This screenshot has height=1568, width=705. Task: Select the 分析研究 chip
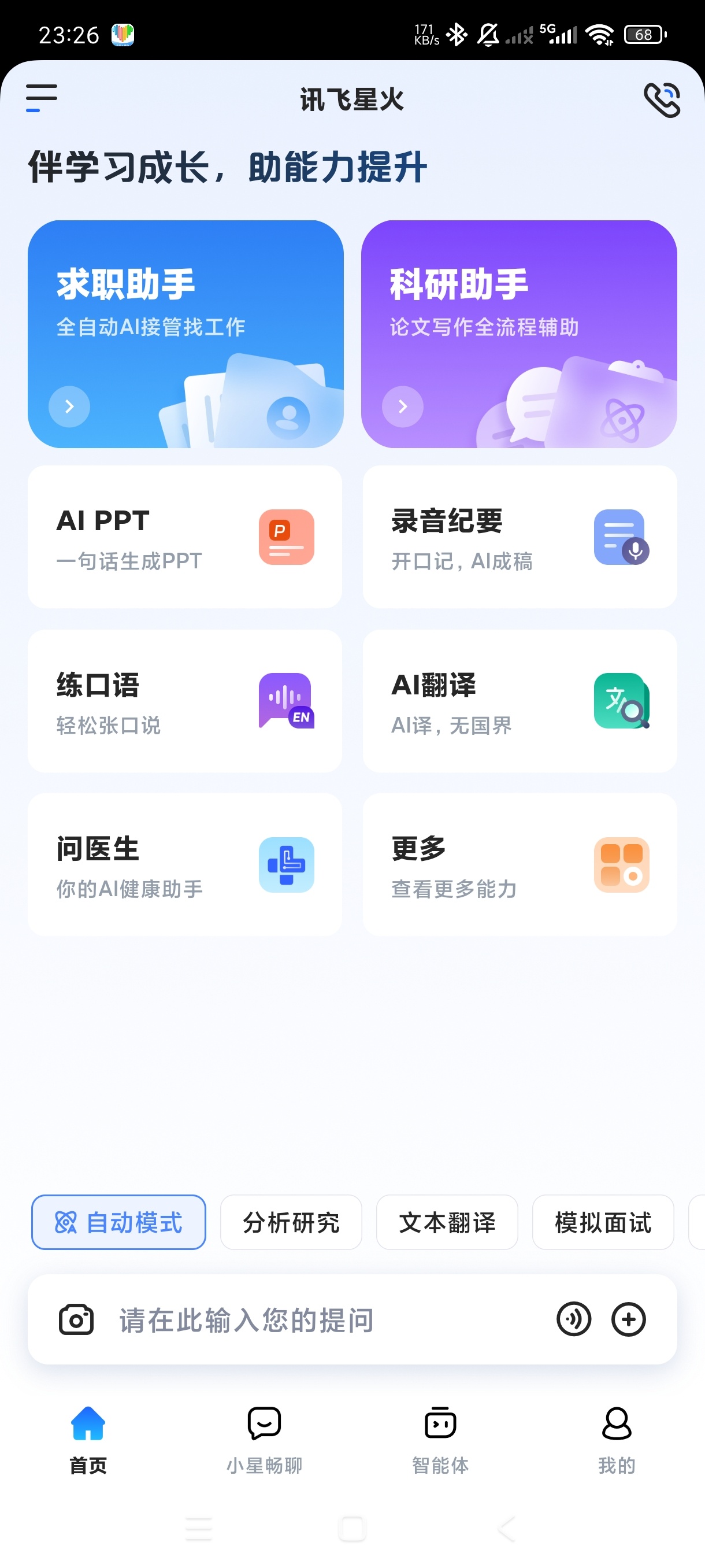point(291,1222)
